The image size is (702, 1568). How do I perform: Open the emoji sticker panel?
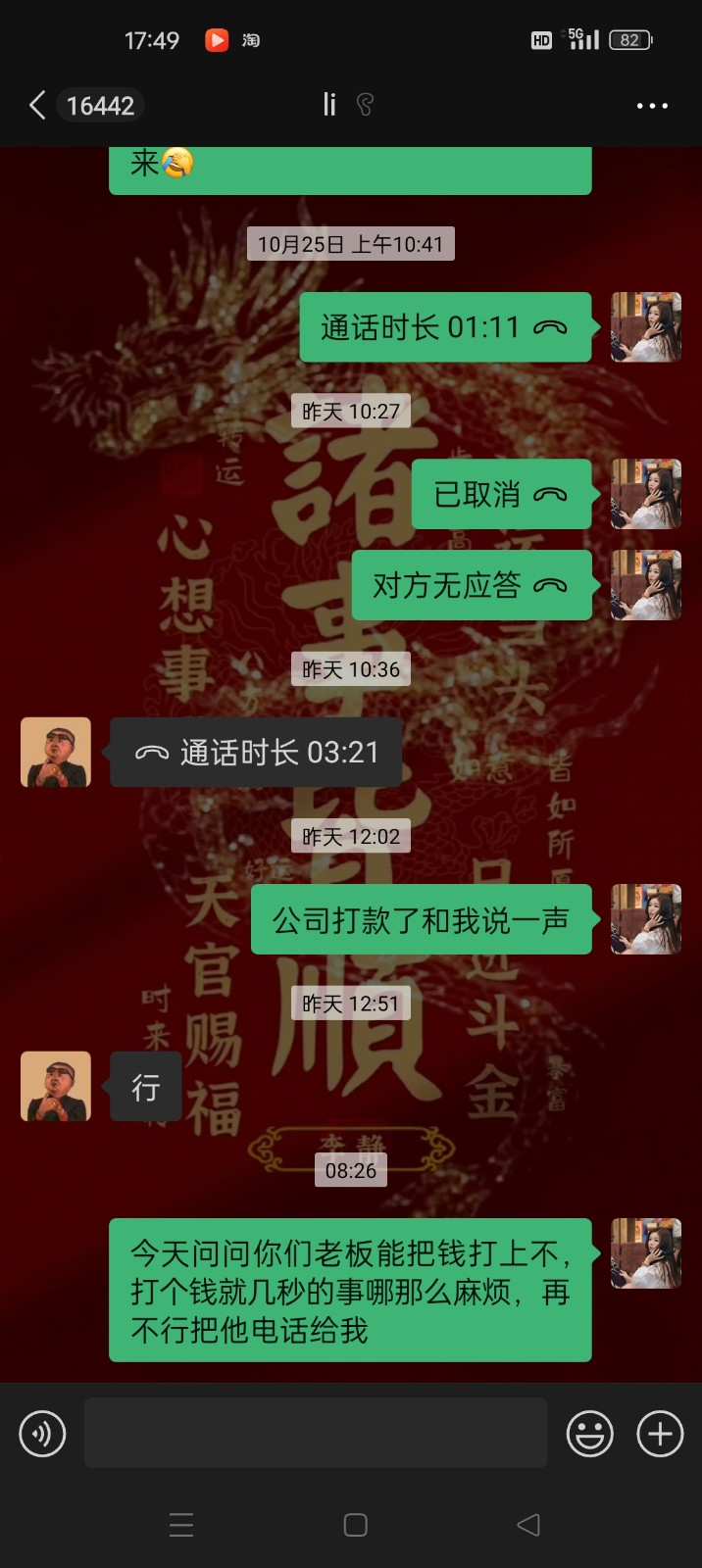tap(590, 1434)
